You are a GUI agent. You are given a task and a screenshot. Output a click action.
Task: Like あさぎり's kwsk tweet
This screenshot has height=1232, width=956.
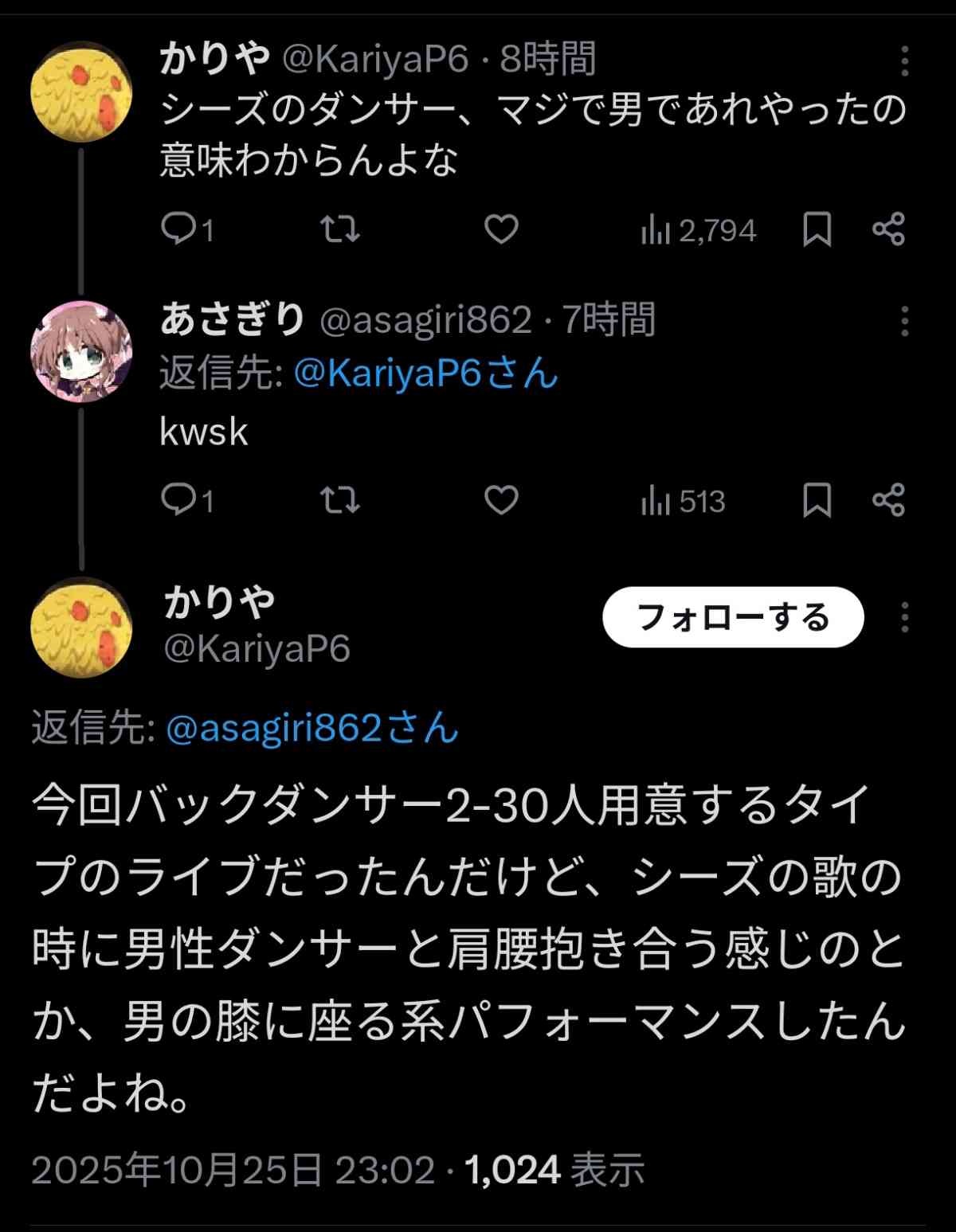tap(501, 500)
